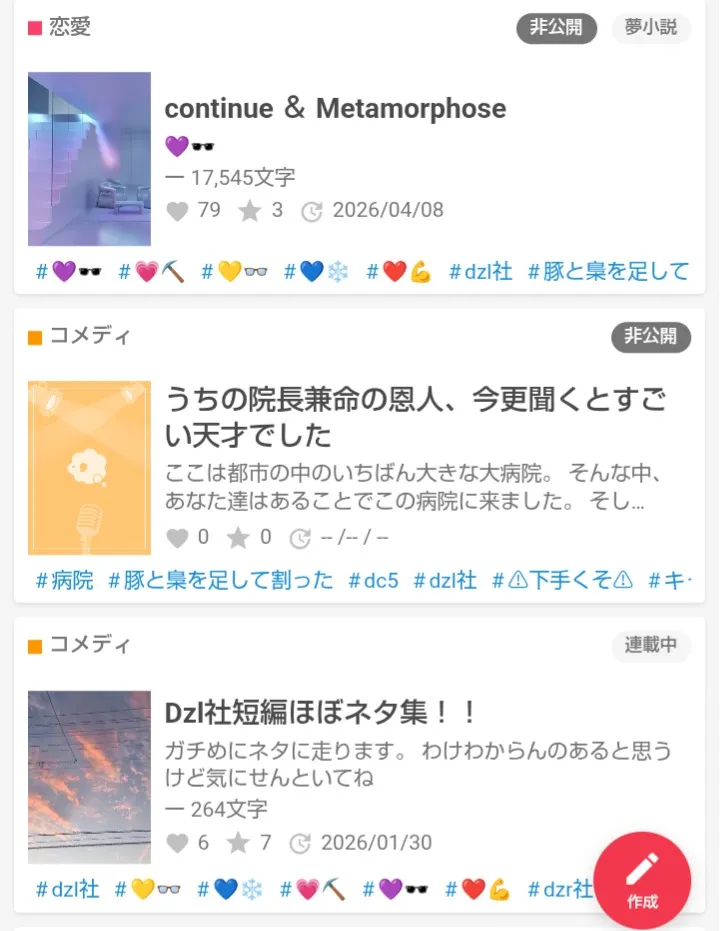The height and width of the screenshot is (931, 720).
Task: Tap the #dc5 tag
Action: click(x=373, y=580)
